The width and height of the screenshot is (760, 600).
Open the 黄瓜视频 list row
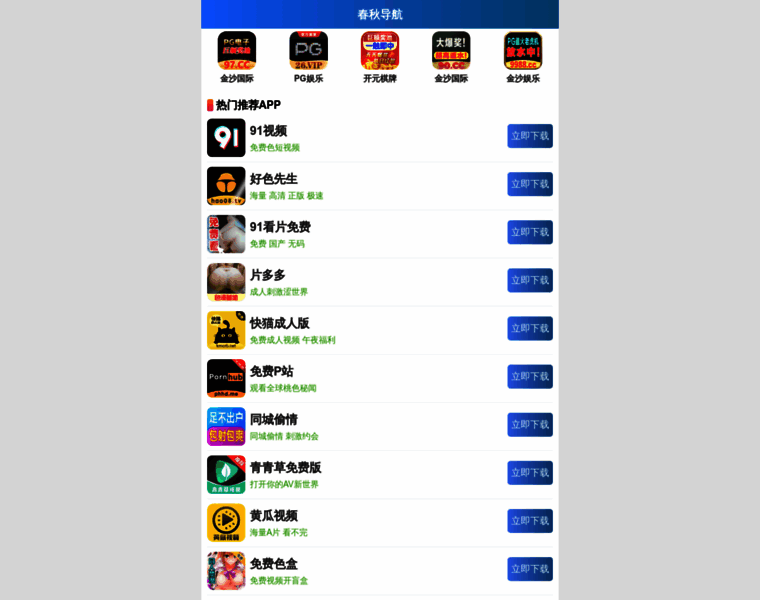(350, 522)
